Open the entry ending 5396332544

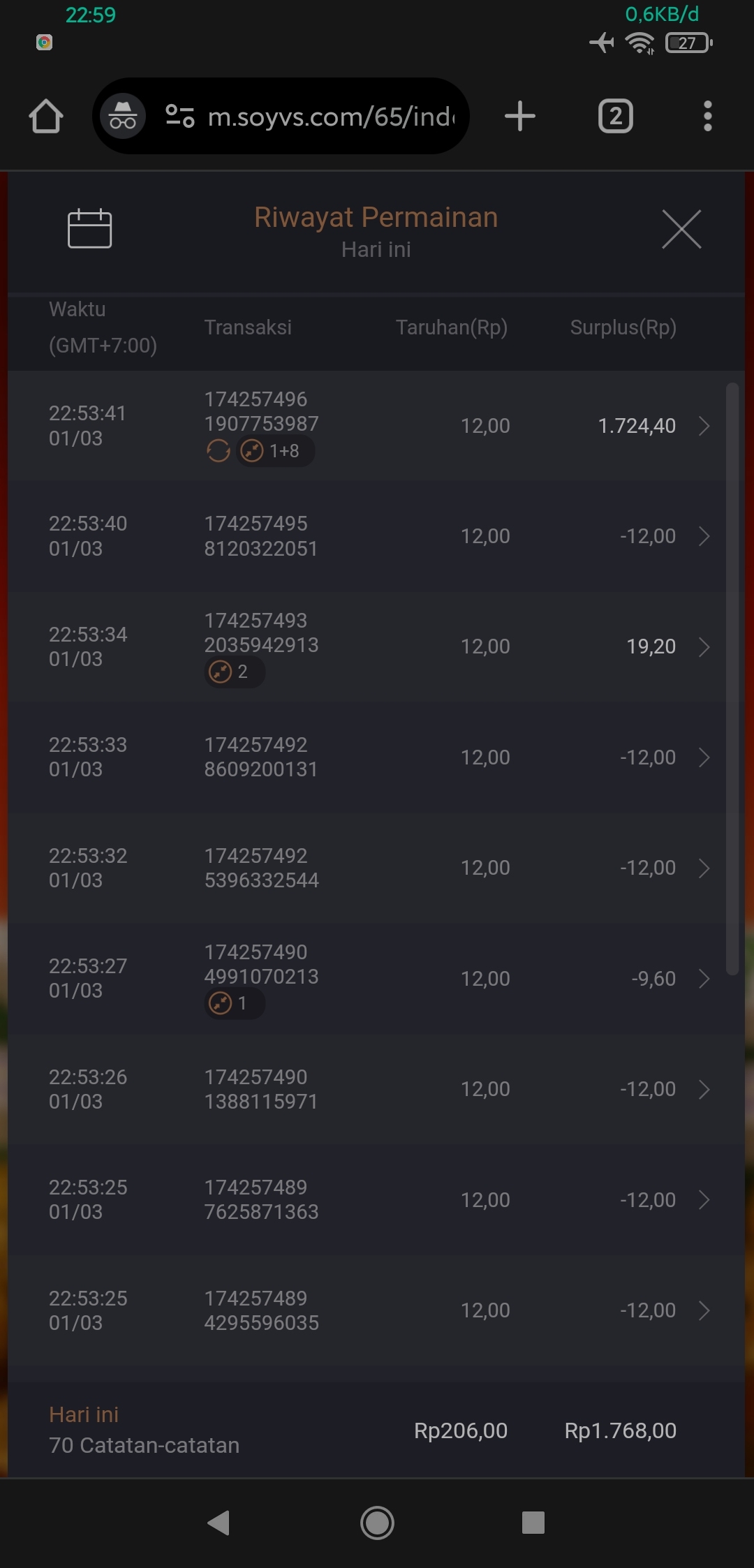click(x=704, y=868)
